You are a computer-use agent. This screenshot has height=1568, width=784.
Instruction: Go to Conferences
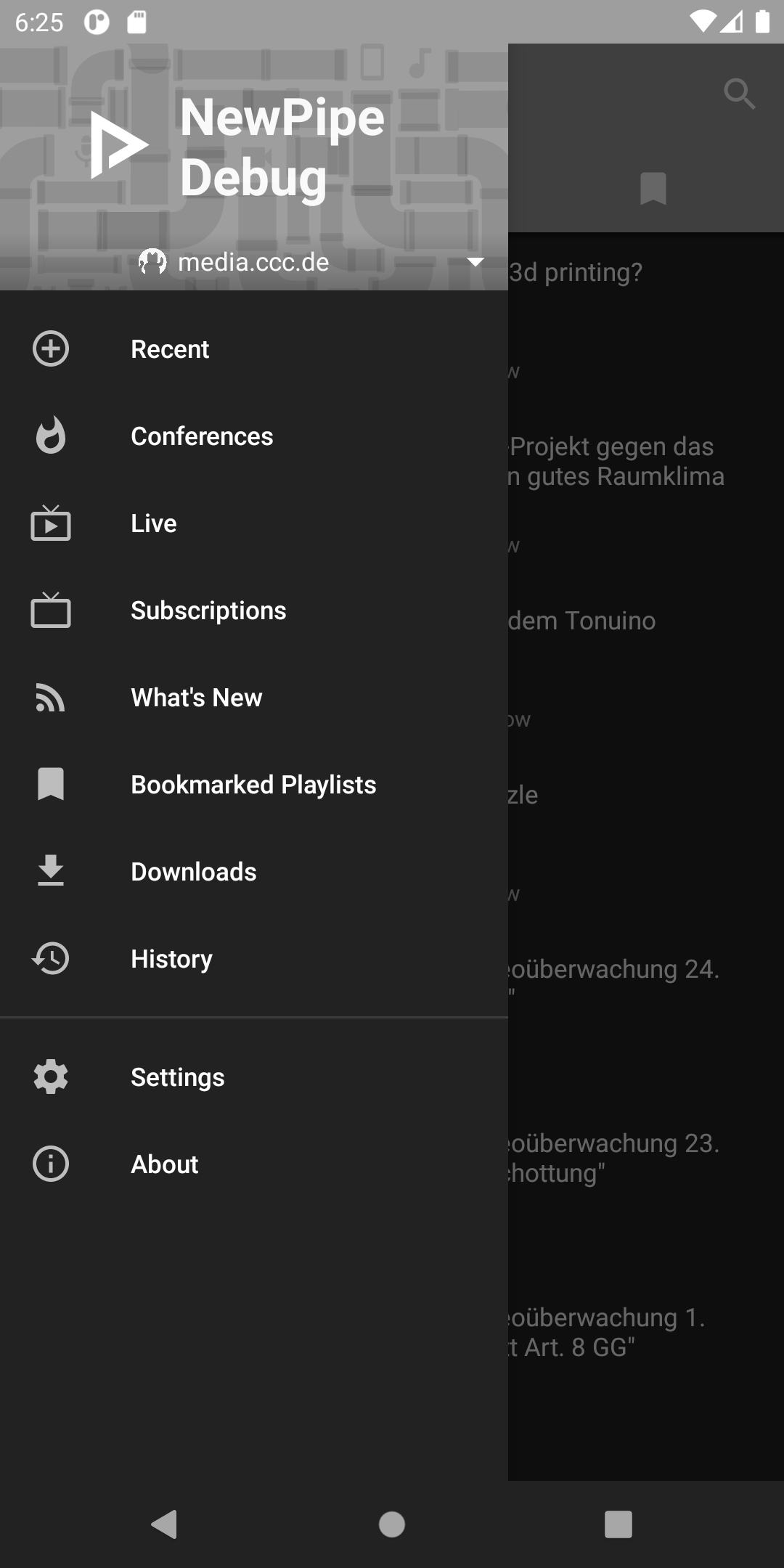click(x=254, y=436)
